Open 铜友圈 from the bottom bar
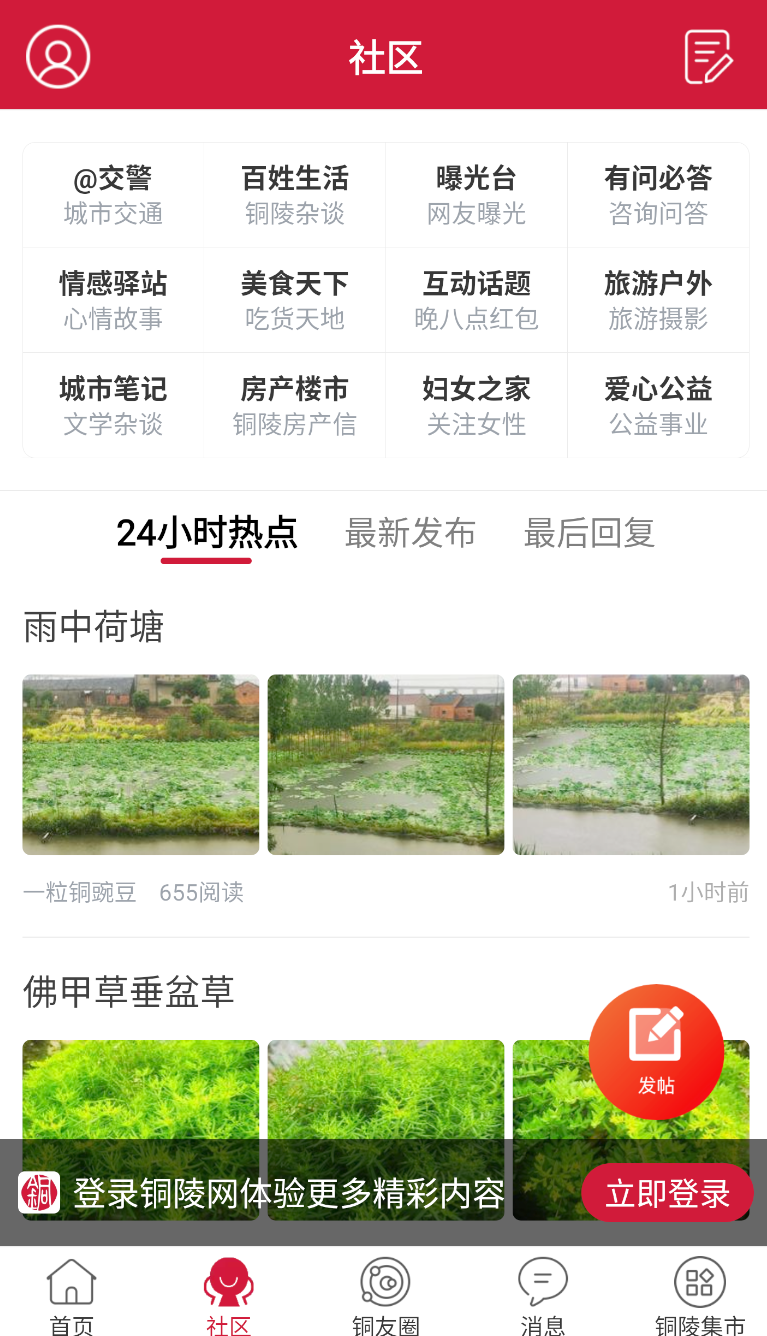The image size is (767, 1336). pyautogui.click(x=384, y=1292)
